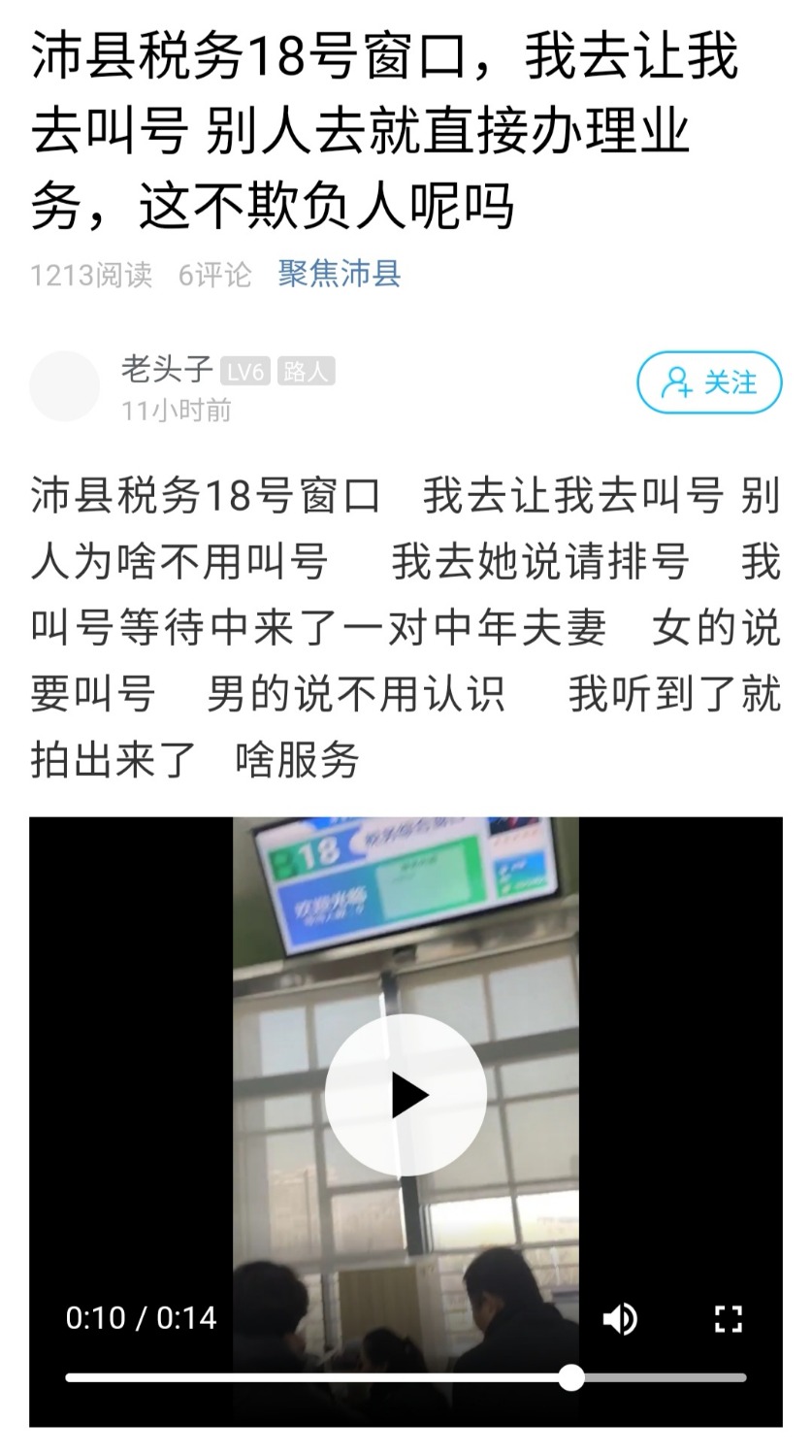Open 老头子's profile avatar
This screenshot has height=1456, width=812.
click(64, 386)
